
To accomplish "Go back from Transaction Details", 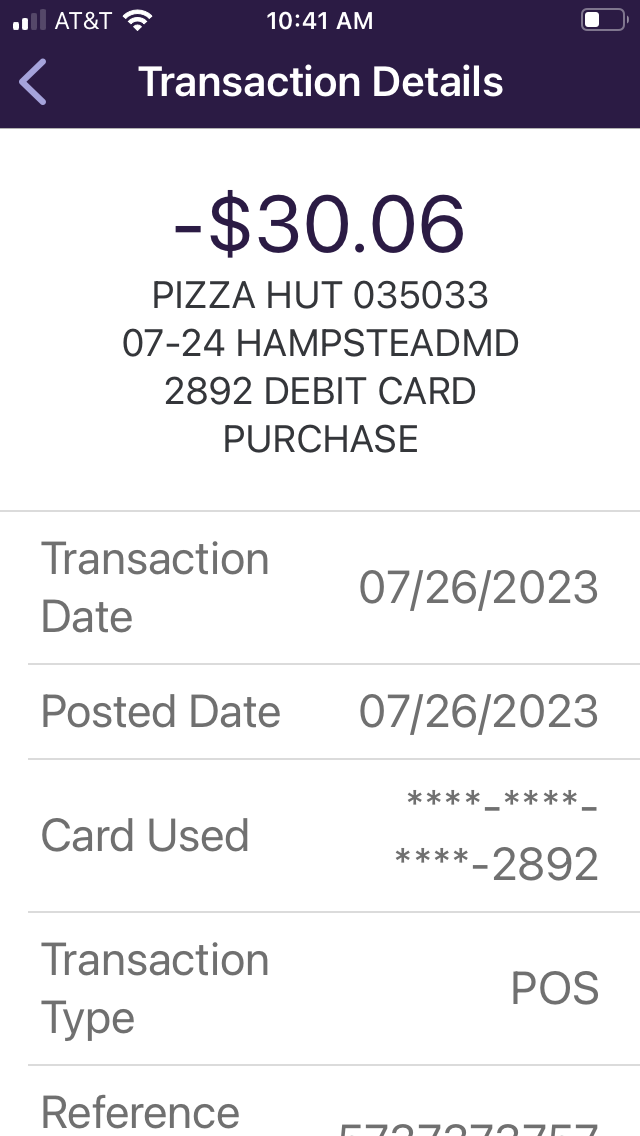I will click(33, 82).
